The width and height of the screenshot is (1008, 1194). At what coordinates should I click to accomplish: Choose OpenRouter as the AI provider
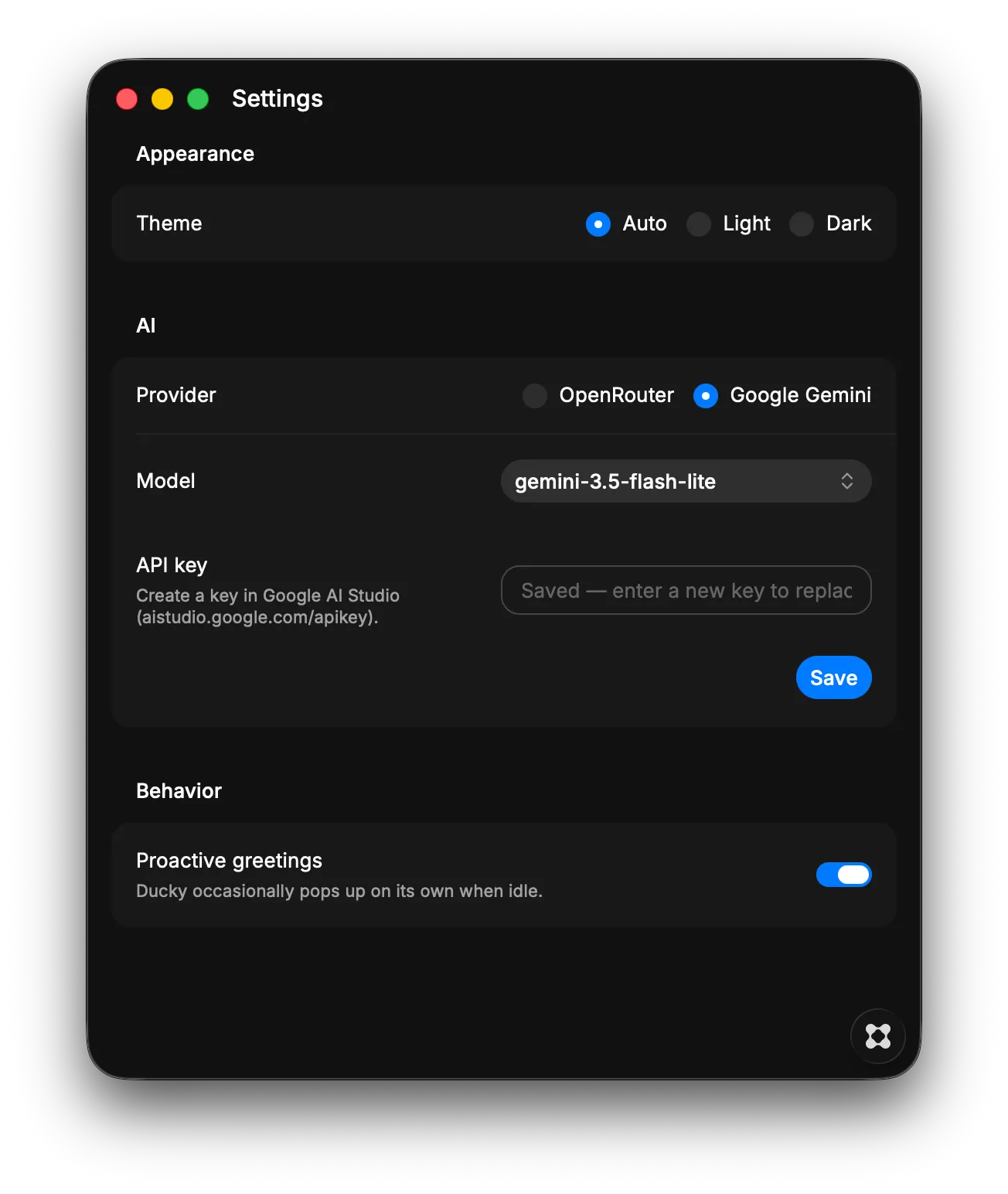[535, 396]
